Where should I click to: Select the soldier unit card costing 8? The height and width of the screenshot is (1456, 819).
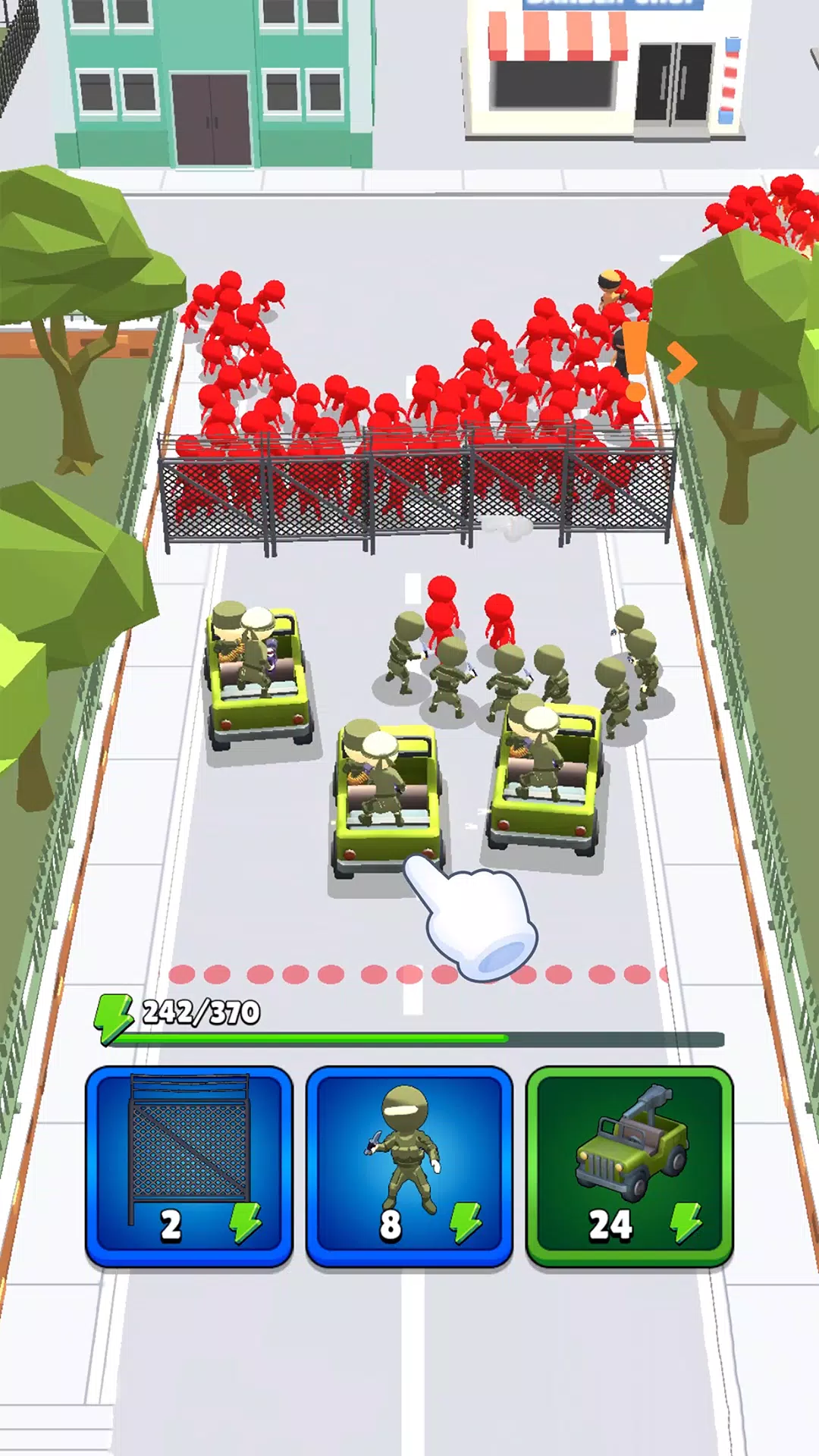[x=409, y=1165]
